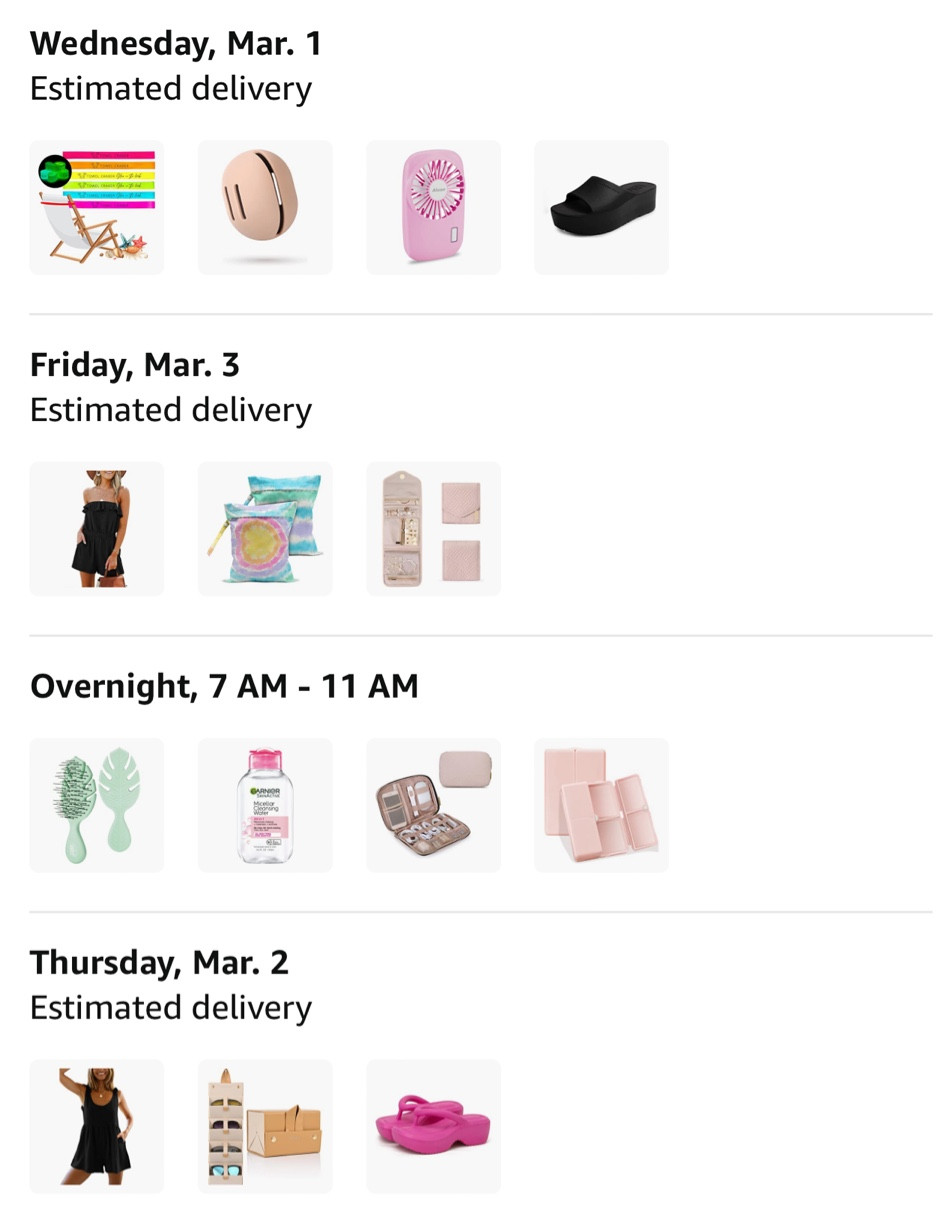Click the Friday, Mar. 3 delivery heading
947x1216 pixels.
[135, 364]
